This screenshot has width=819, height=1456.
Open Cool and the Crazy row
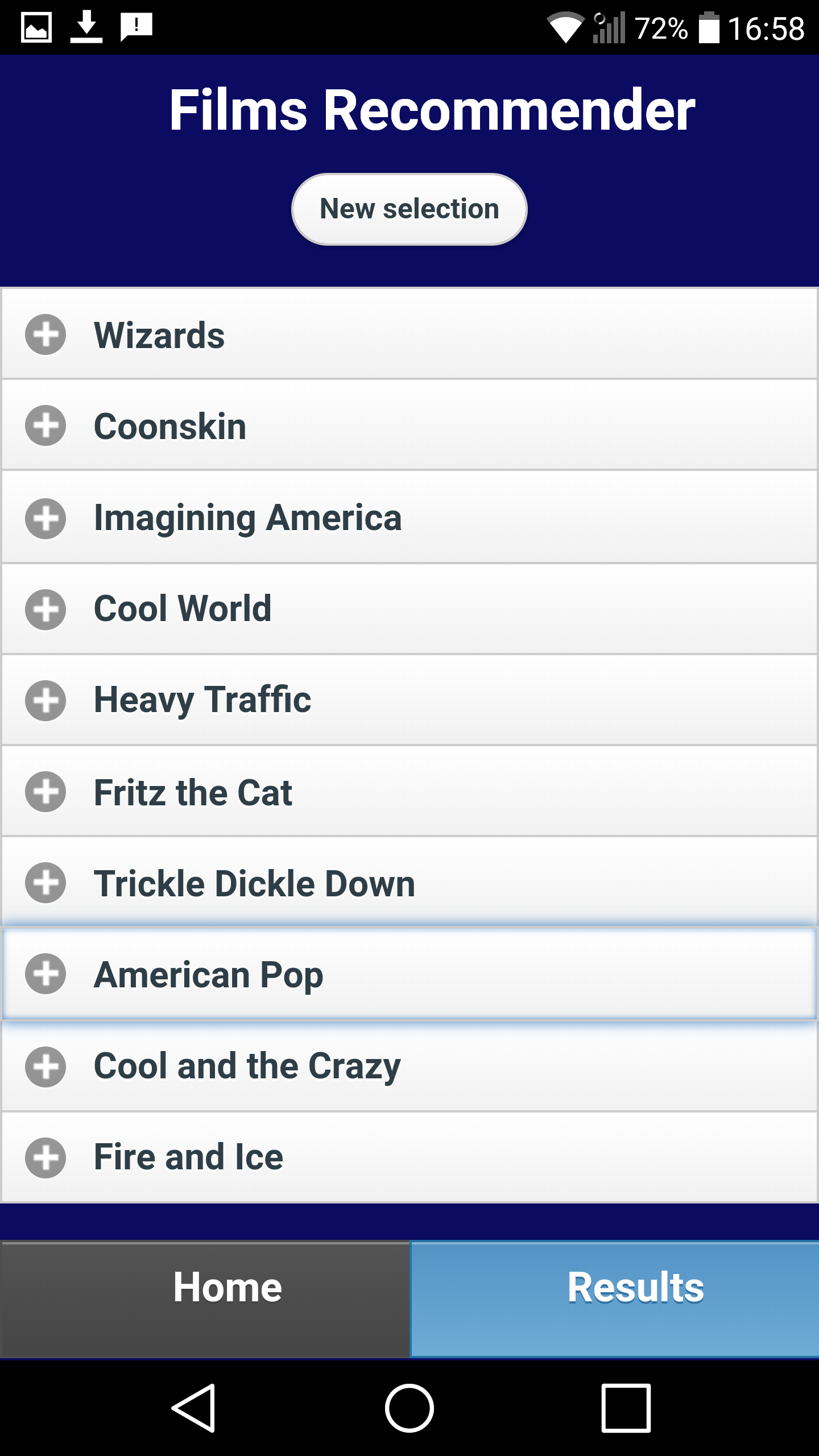(x=409, y=1066)
